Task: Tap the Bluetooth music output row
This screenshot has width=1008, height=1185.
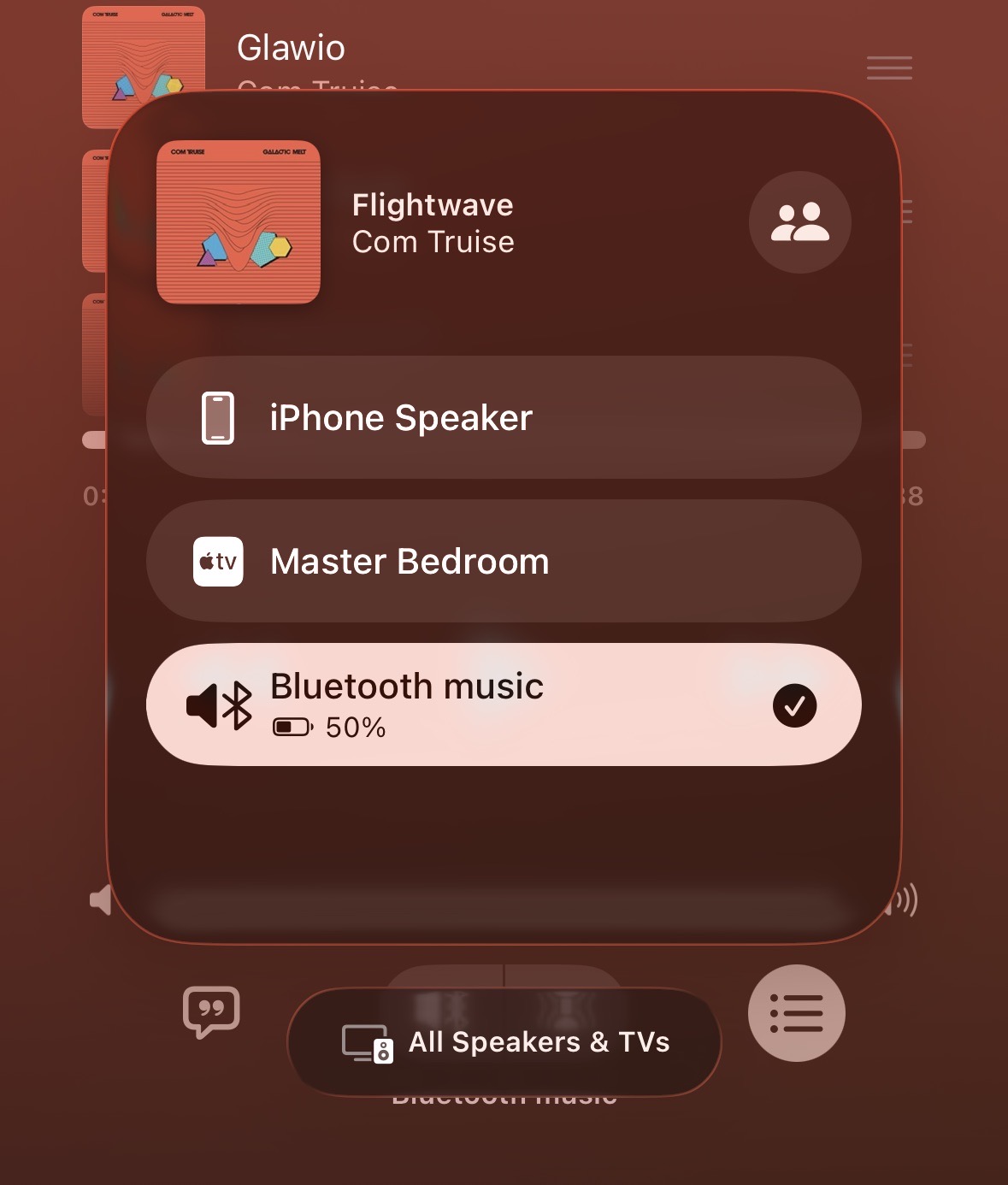Action: (x=503, y=705)
